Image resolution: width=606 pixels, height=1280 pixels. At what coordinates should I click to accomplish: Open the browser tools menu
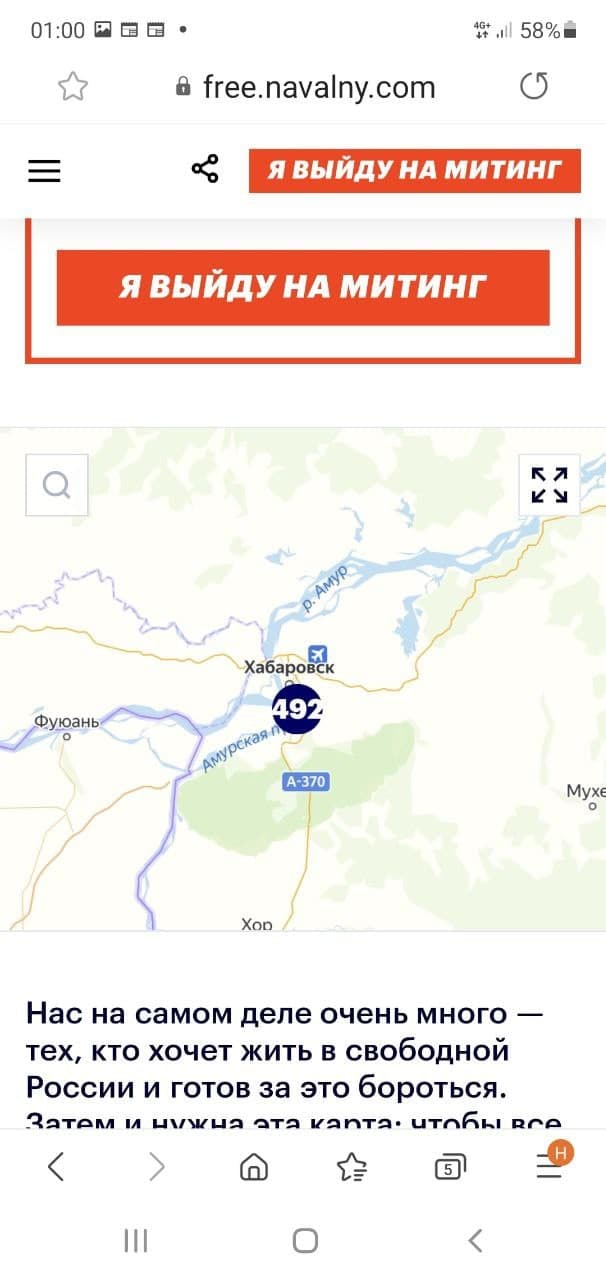(x=549, y=1165)
